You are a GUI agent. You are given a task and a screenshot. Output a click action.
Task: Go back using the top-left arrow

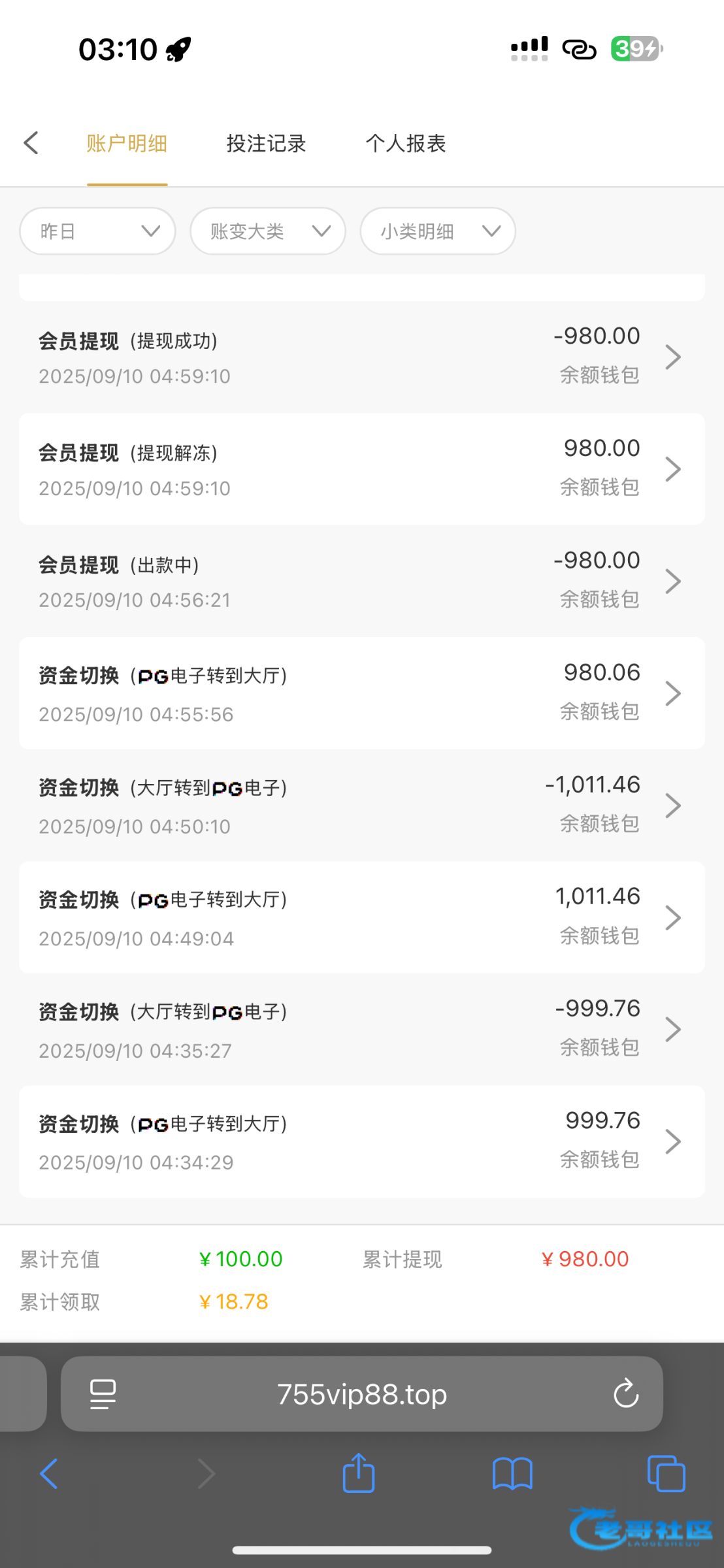(x=31, y=143)
